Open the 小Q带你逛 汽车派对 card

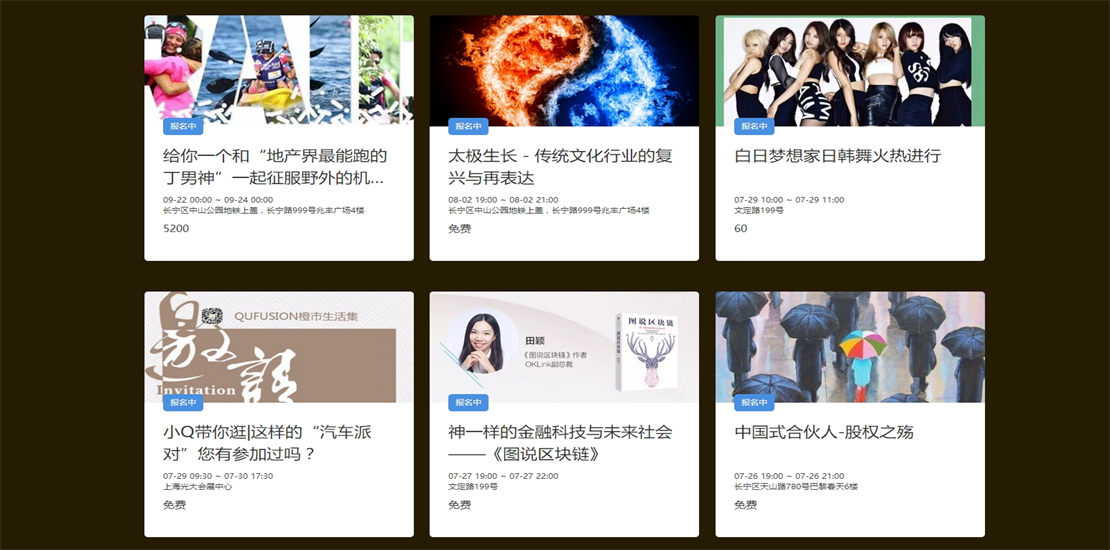click(x=267, y=443)
